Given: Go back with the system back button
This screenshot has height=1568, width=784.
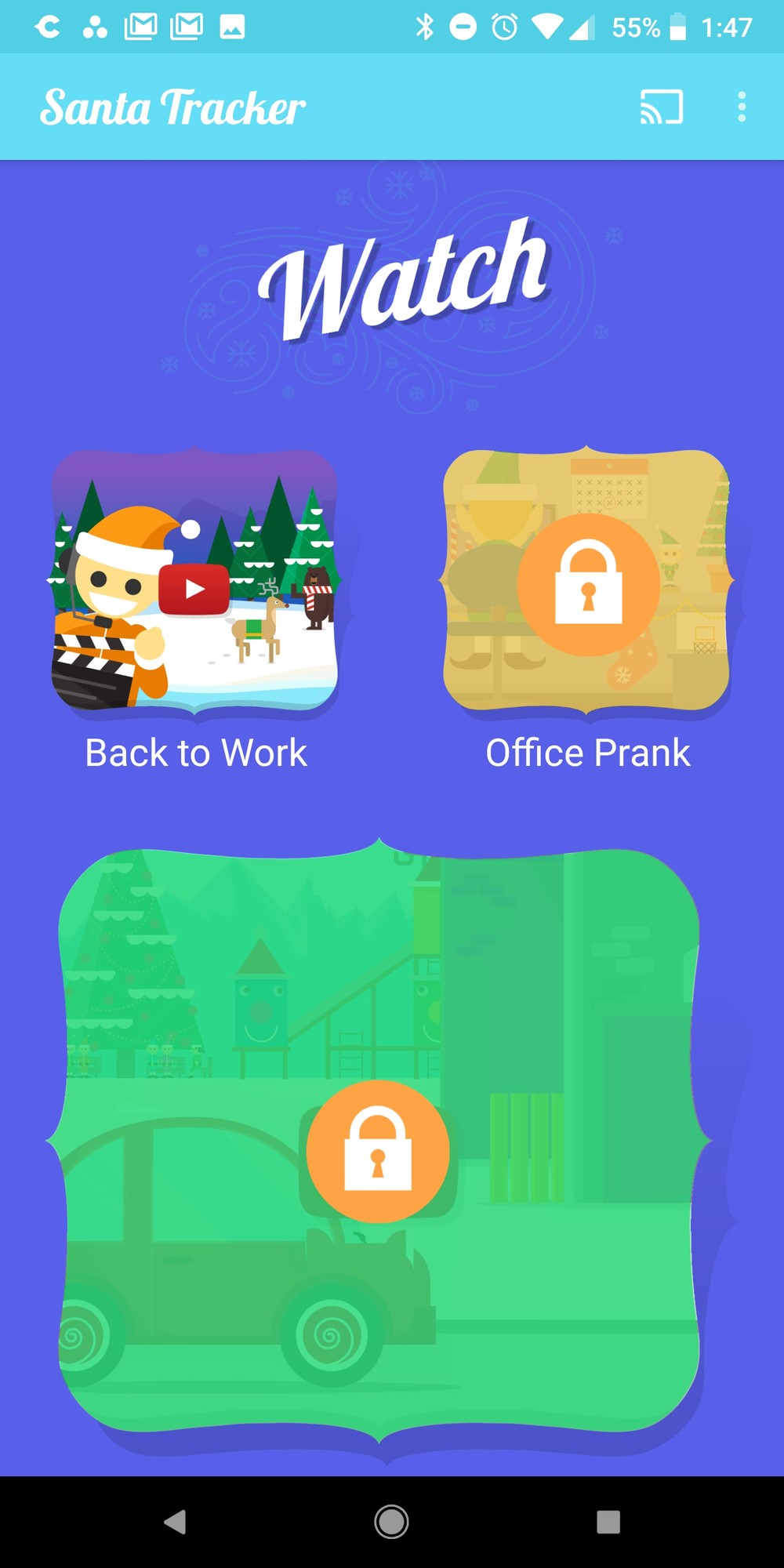Looking at the screenshot, I should (176, 1522).
